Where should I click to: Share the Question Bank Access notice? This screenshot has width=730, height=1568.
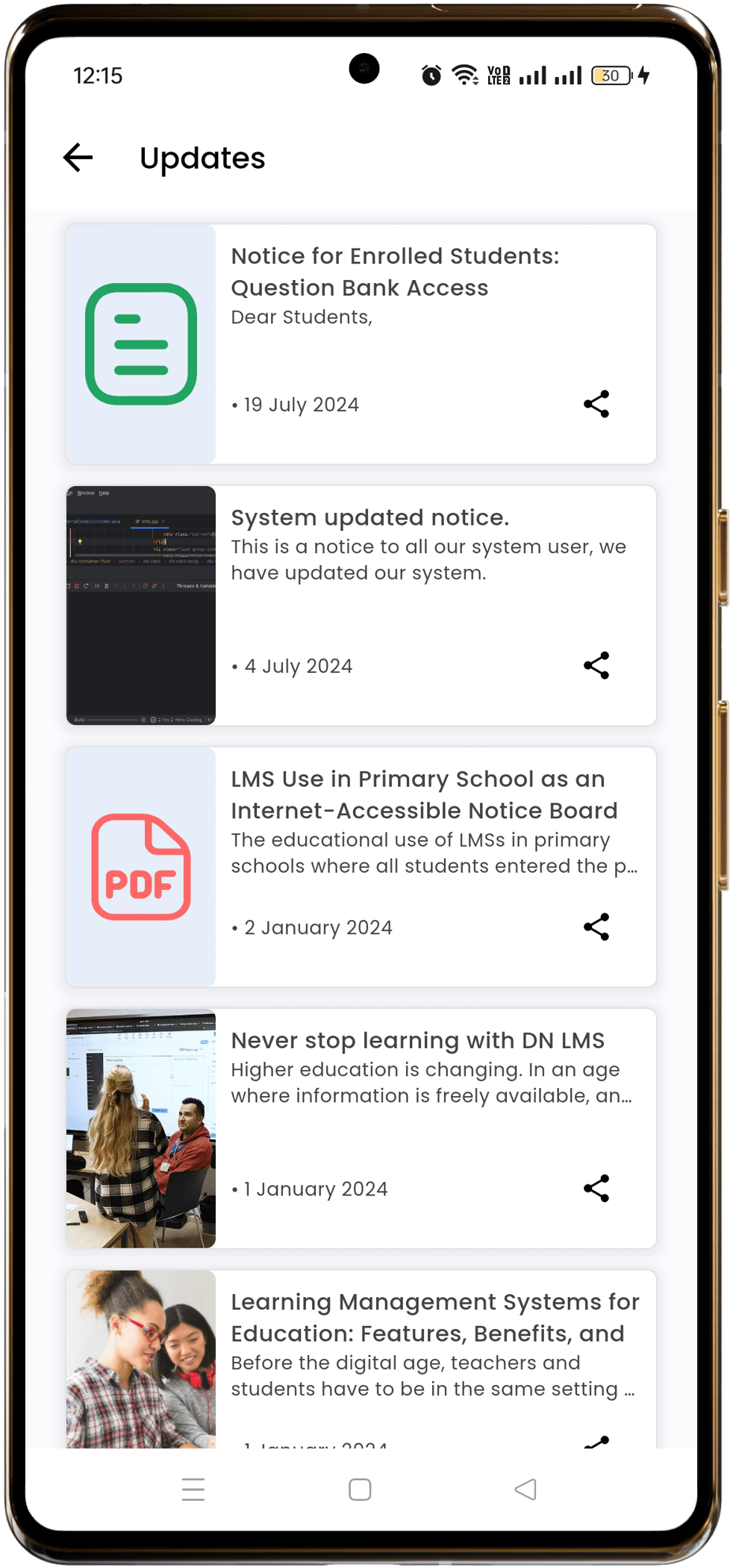click(596, 404)
